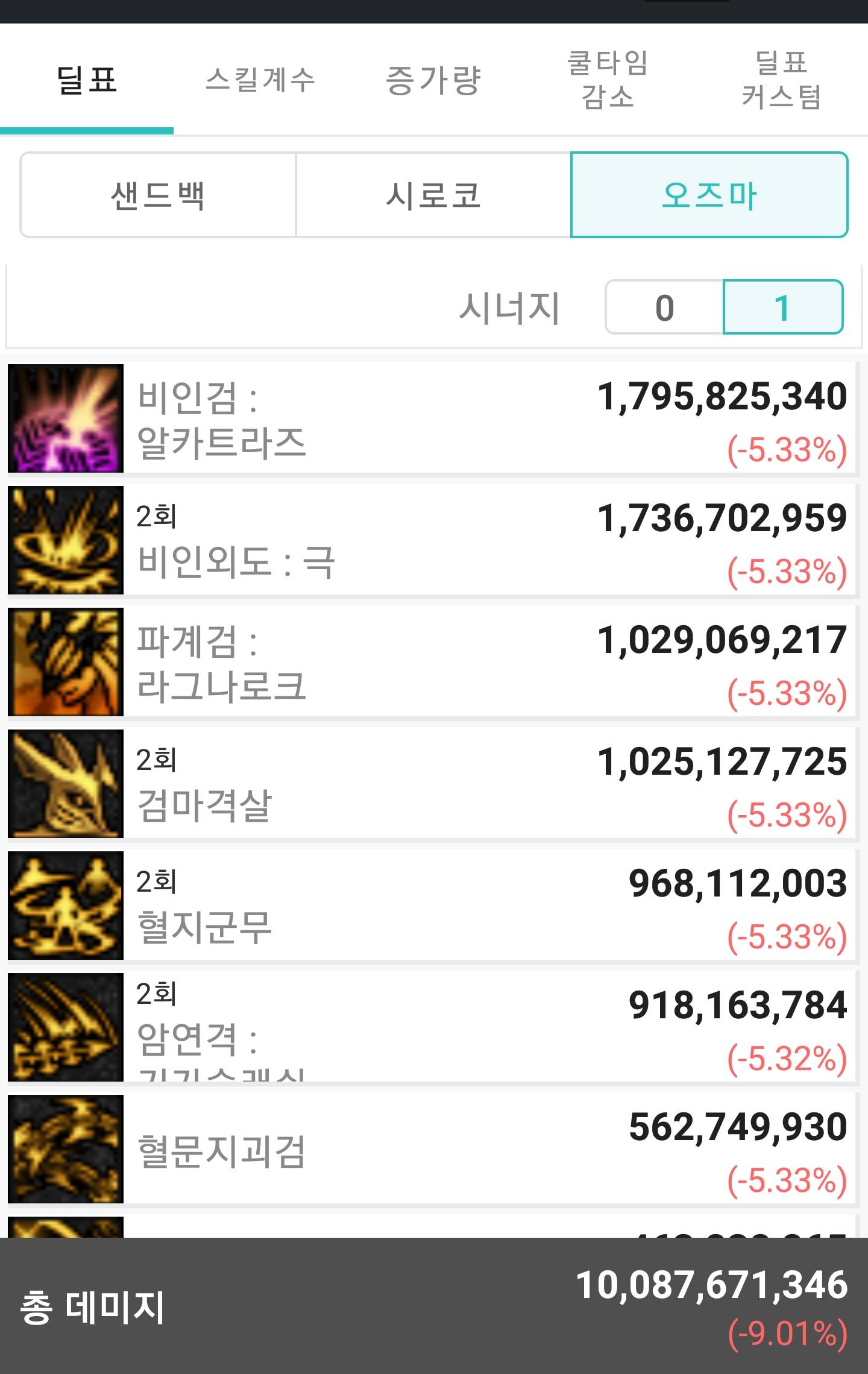
Task: Open the 딜표 커스텀 tab
Action: tap(781, 80)
